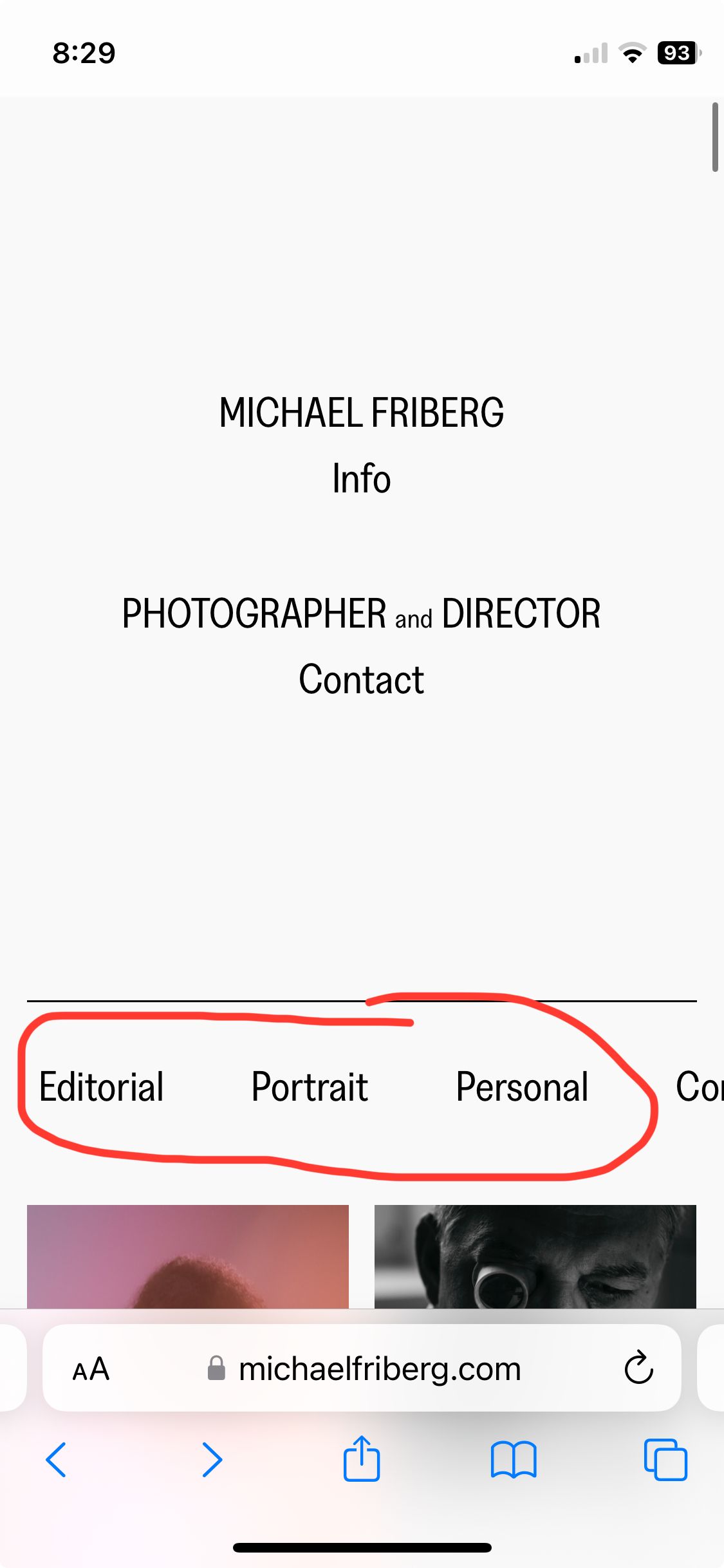Go to the Personal category
This screenshot has height=1568, width=724.
tap(522, 1087)
